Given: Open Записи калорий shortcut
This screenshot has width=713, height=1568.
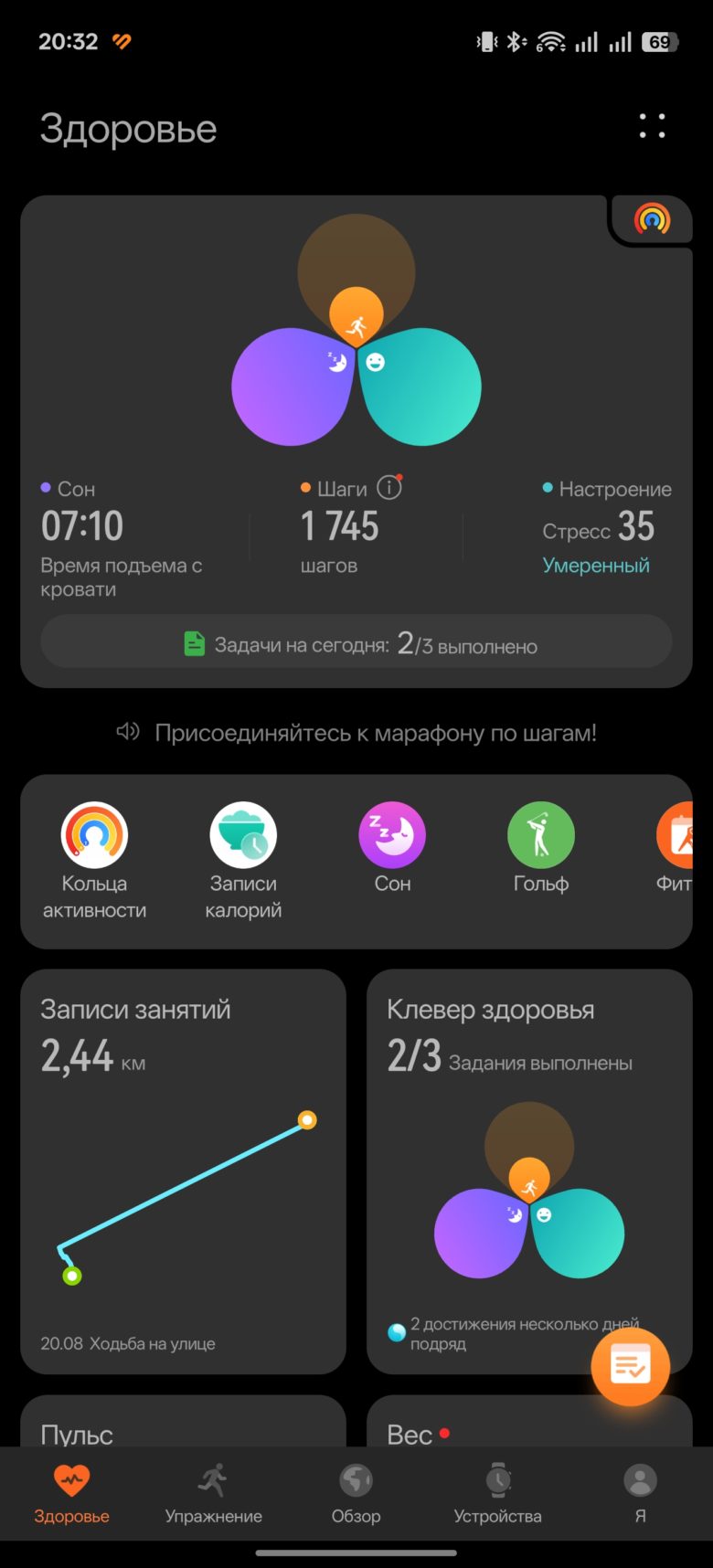Looking at the screenshot, I should (x=243, y=861).
